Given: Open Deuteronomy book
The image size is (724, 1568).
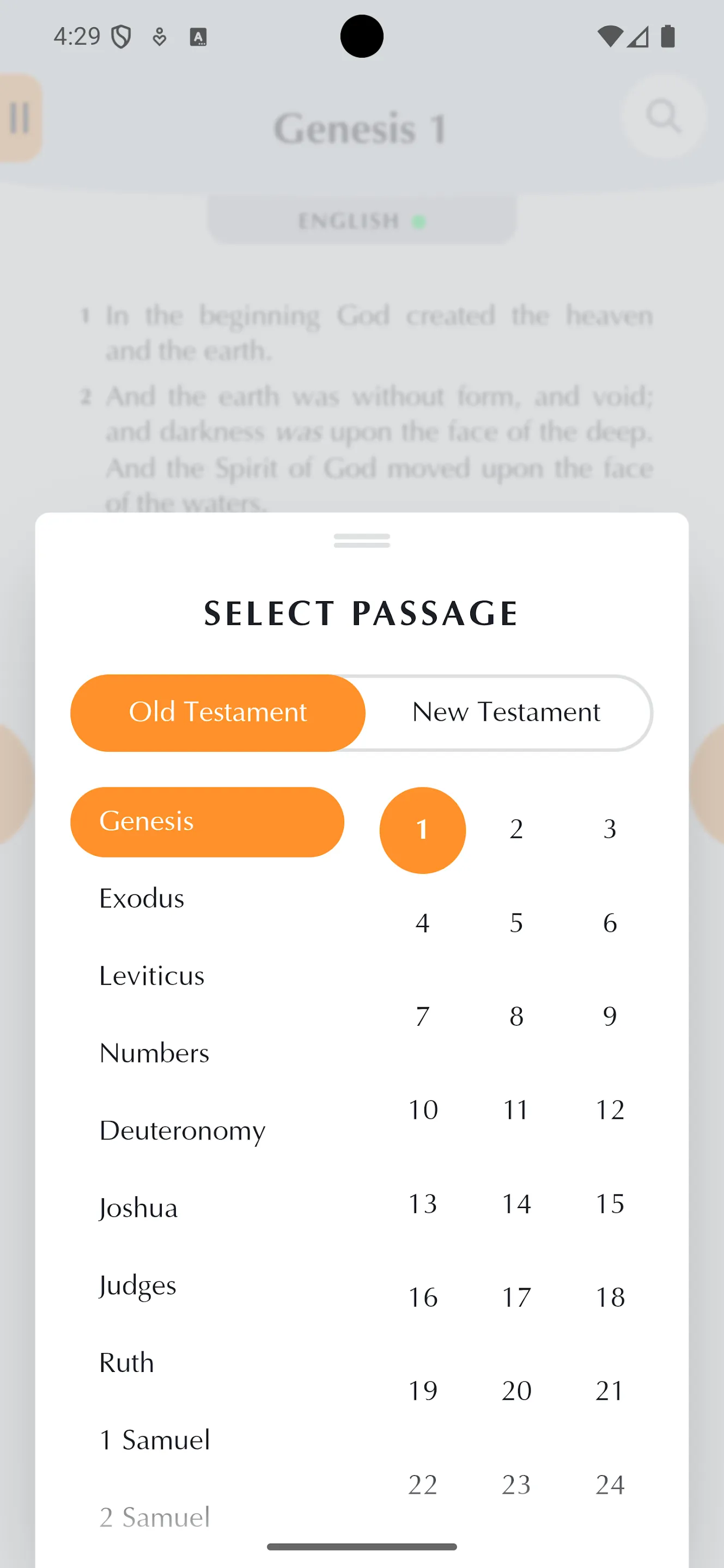Looking at the screenshot, I should tap(182, 1130).
